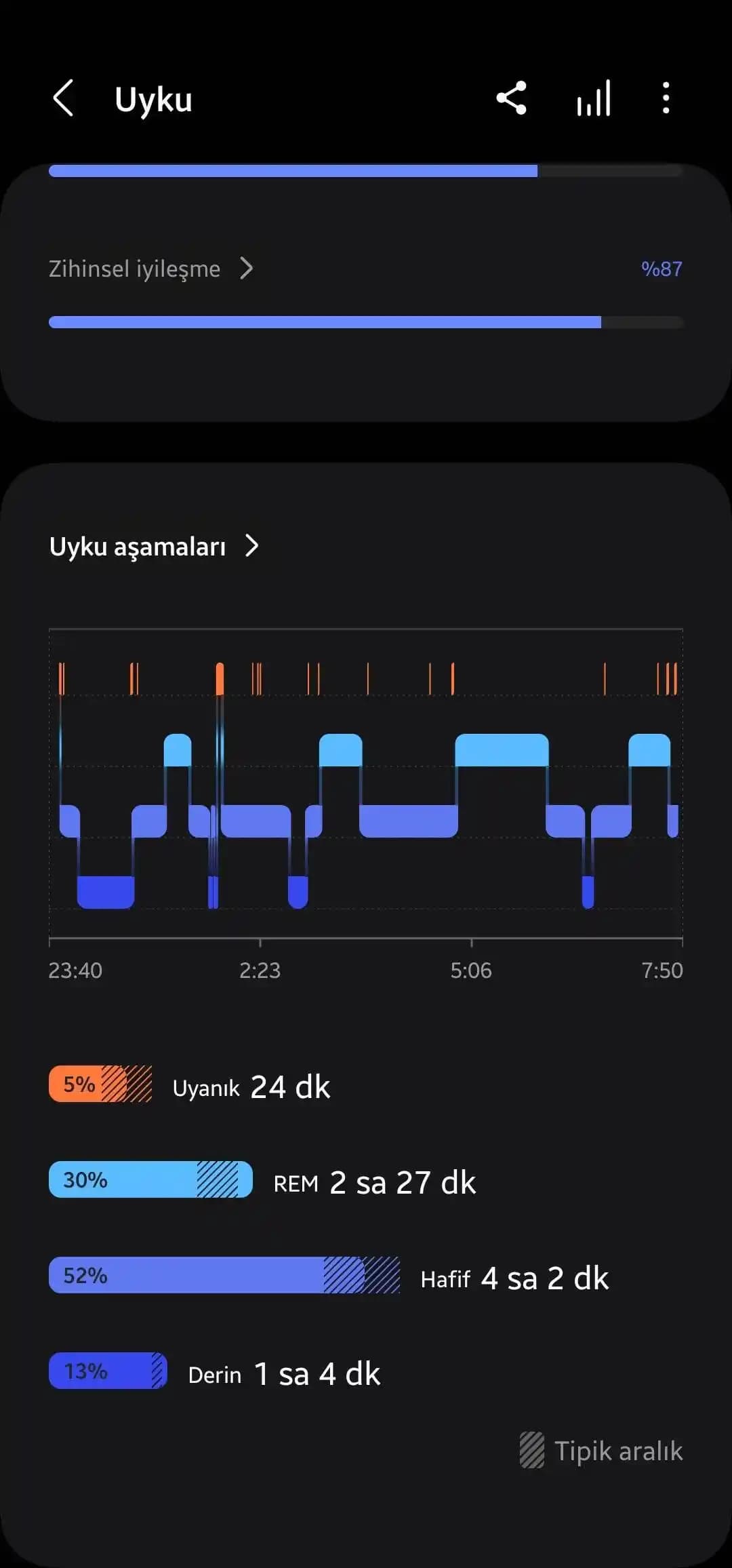
Task: Tap the back arrow icon
Action: [x=63, y=98]
